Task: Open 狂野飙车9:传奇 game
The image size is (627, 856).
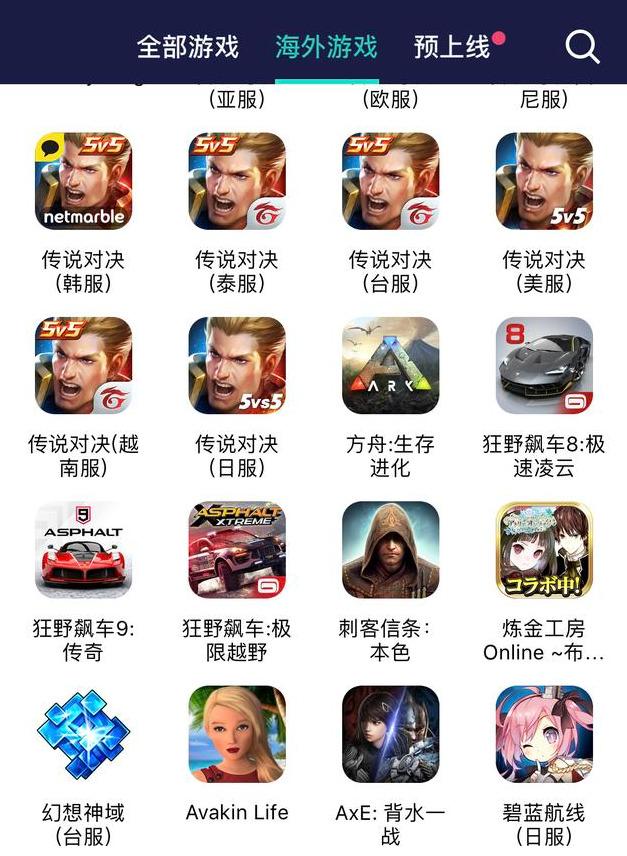Action: click(x=83, y=550)
